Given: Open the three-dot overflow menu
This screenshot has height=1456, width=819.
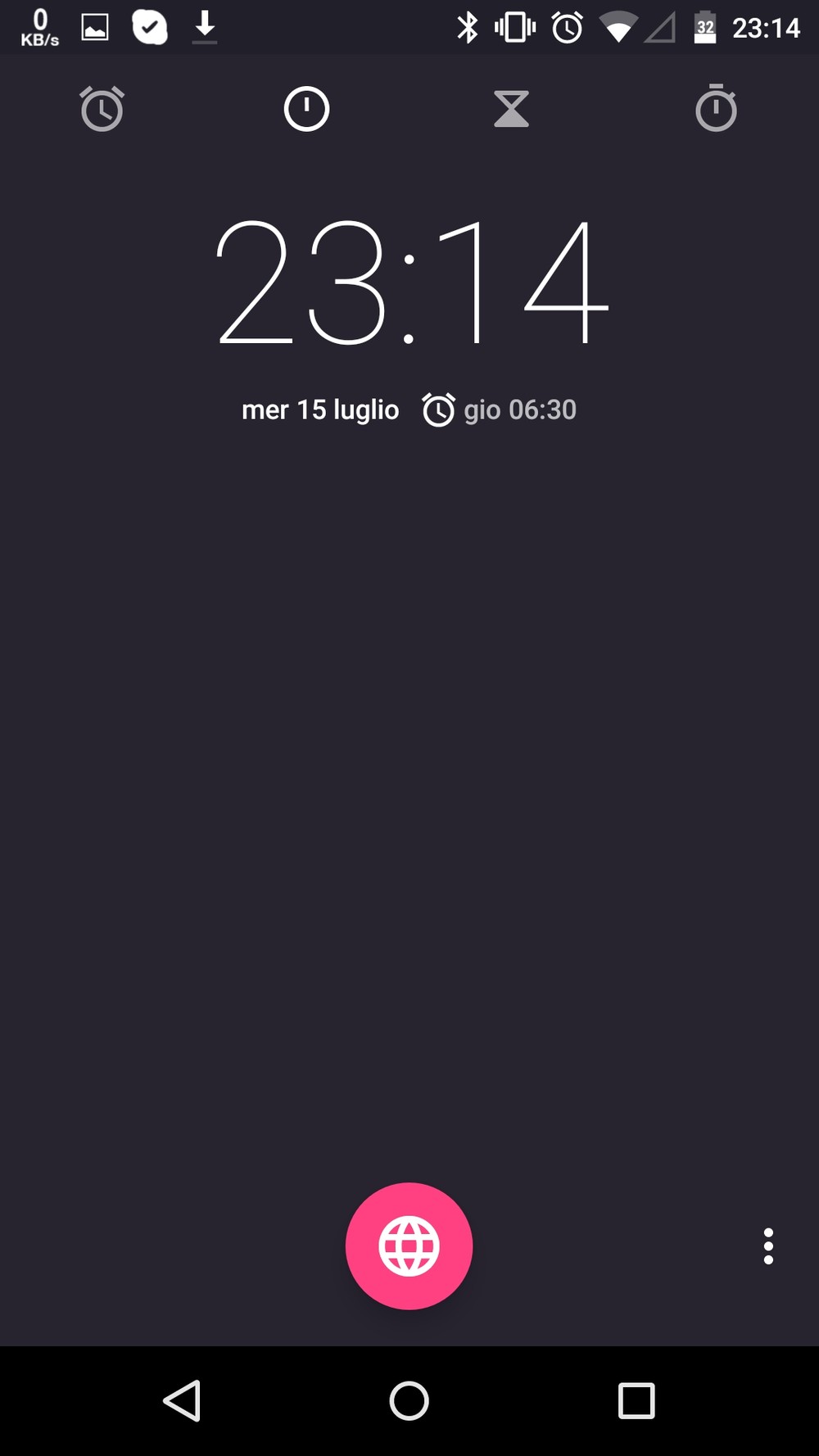Looking at the screenshot, I should [x=768, y=1246].
